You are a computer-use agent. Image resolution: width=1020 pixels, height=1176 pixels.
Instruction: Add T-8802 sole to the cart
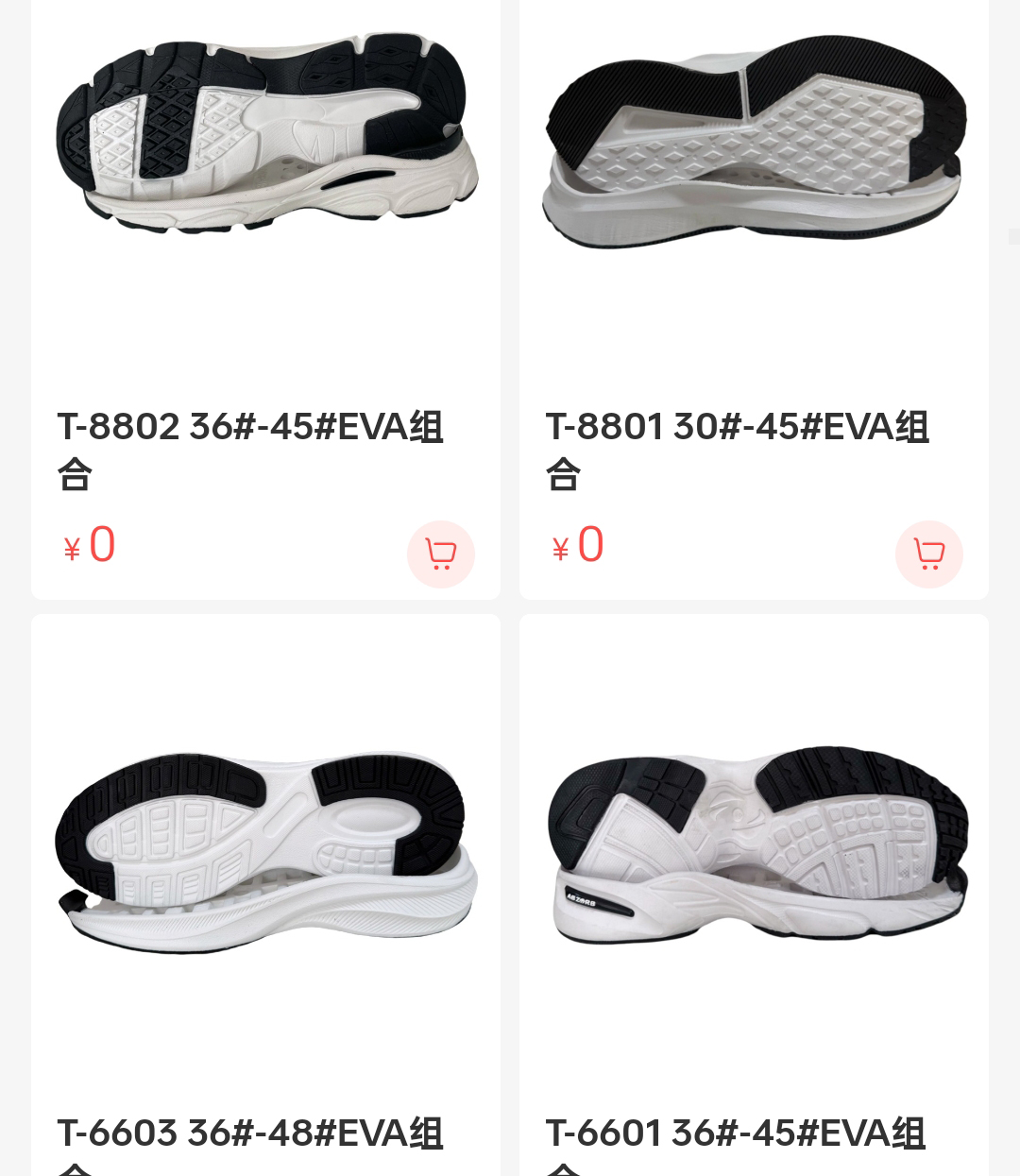(x=441, y=554)
